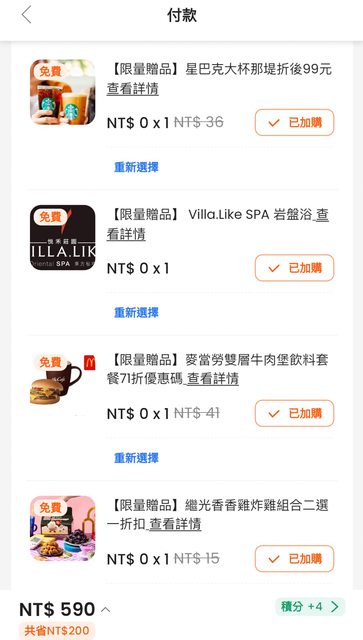Screen dimensions: 363x640
Task: Open 查看詳情 for Villa.Like SPA 岩盤浴
Action: coord(126,234)
